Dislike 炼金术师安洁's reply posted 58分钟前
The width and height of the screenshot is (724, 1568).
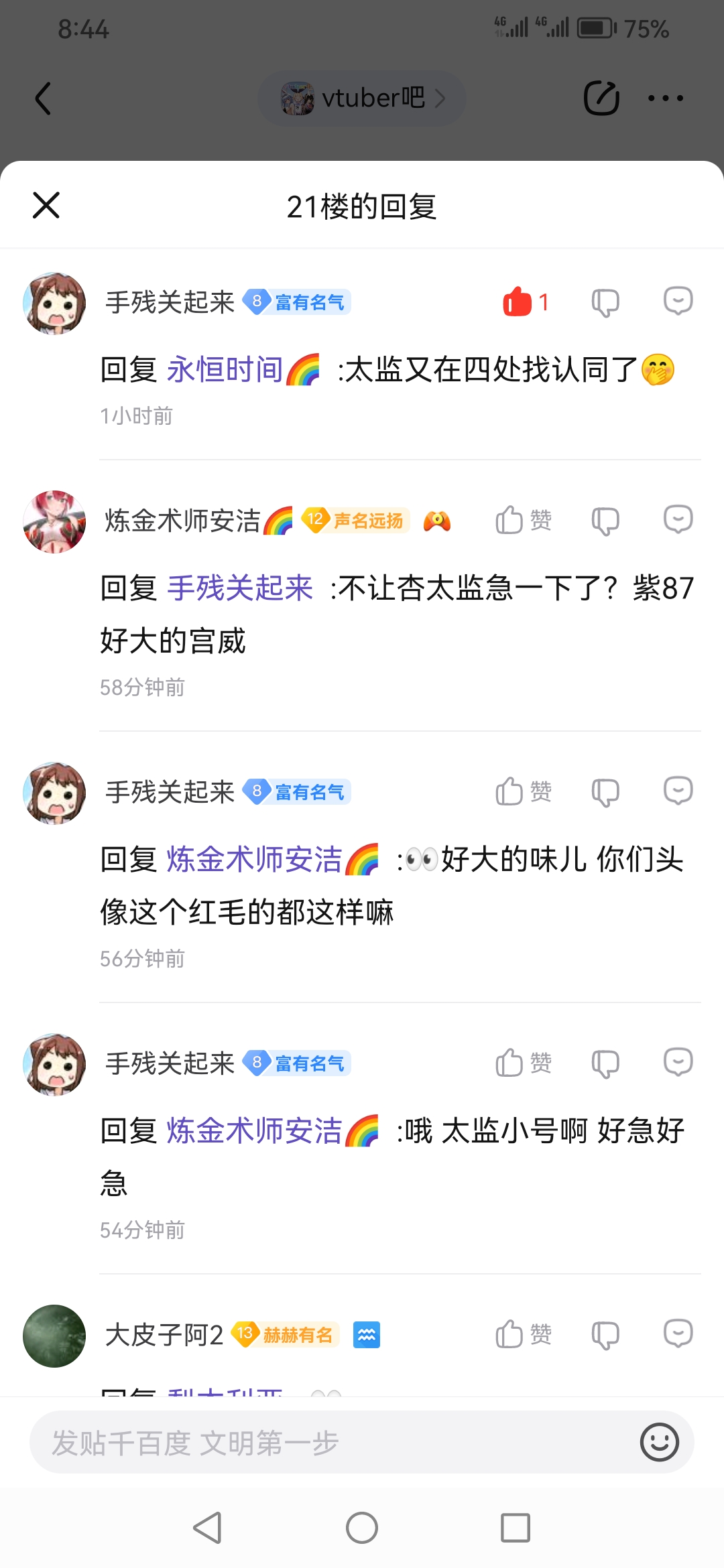pyautogui.click(x=605, y=521)
